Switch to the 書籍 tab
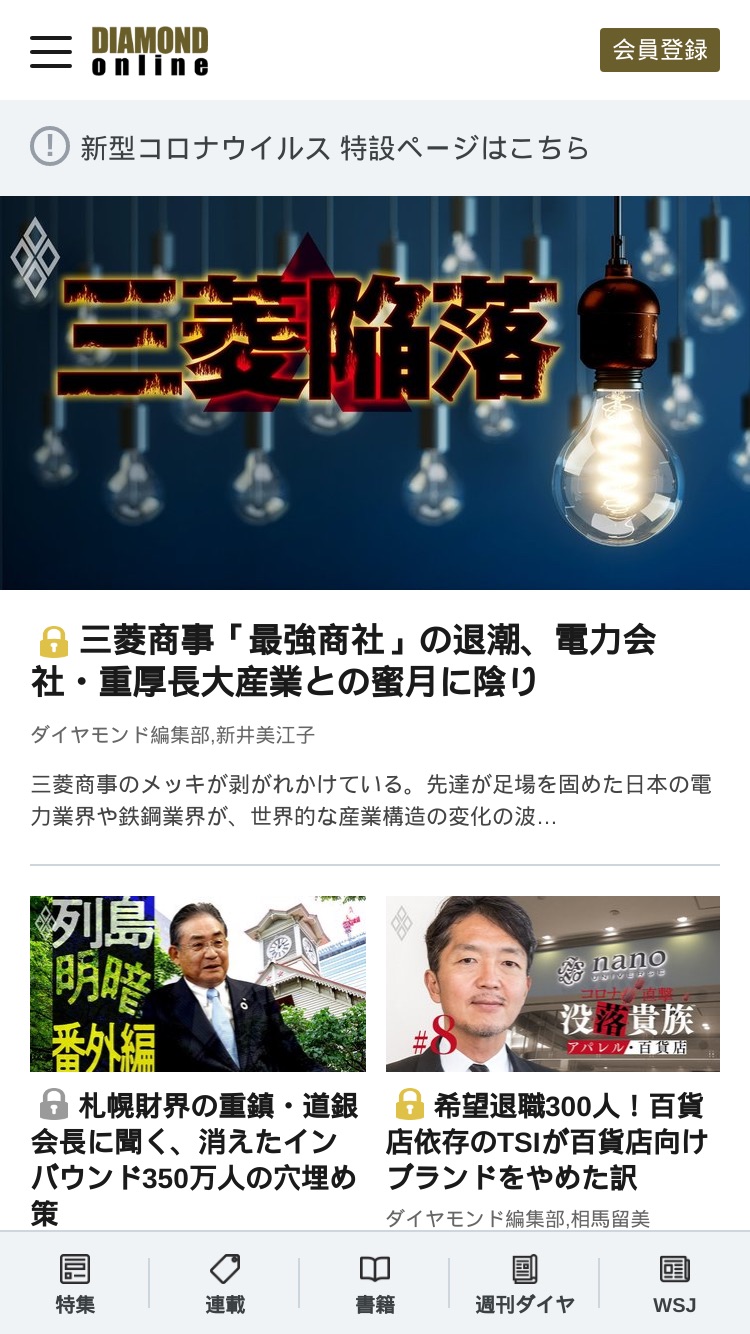This screenshot has width=750, height=1334. (x=375, y=1284)
